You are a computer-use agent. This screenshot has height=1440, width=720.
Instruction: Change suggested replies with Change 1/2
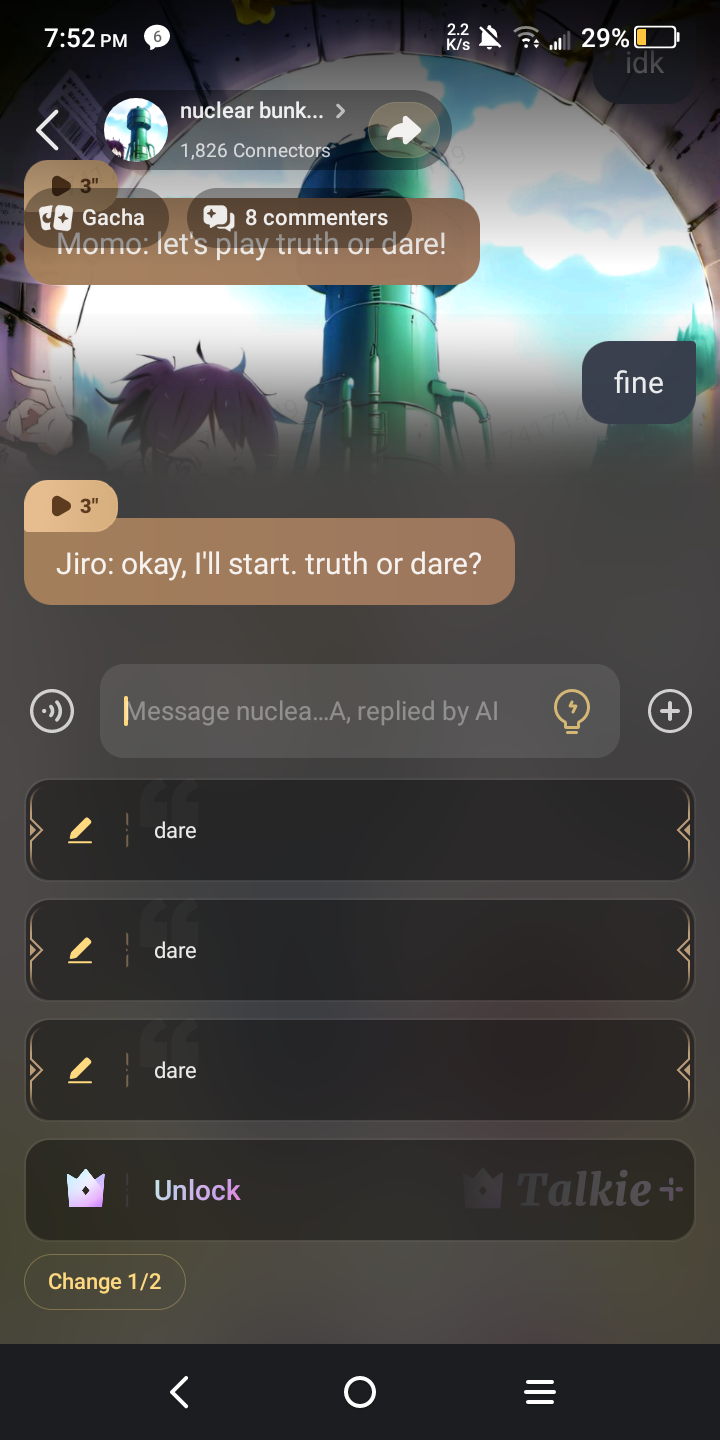[105, 1282]
